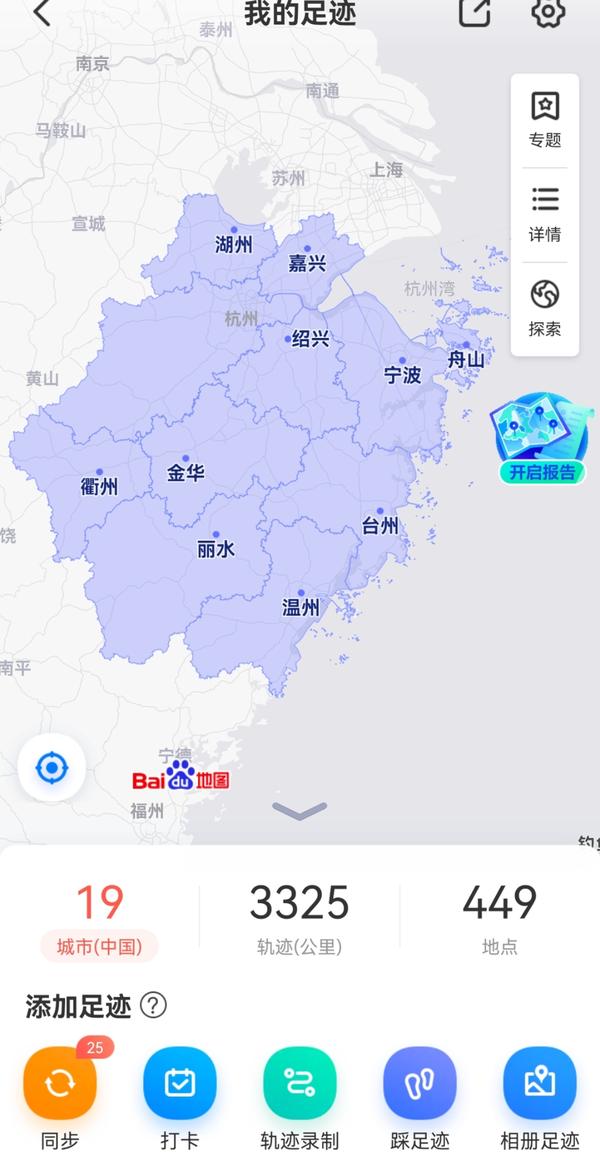Share my footprints via the share icon
The width and height of the screenshot is (600, 1156).
click(474, 12)
